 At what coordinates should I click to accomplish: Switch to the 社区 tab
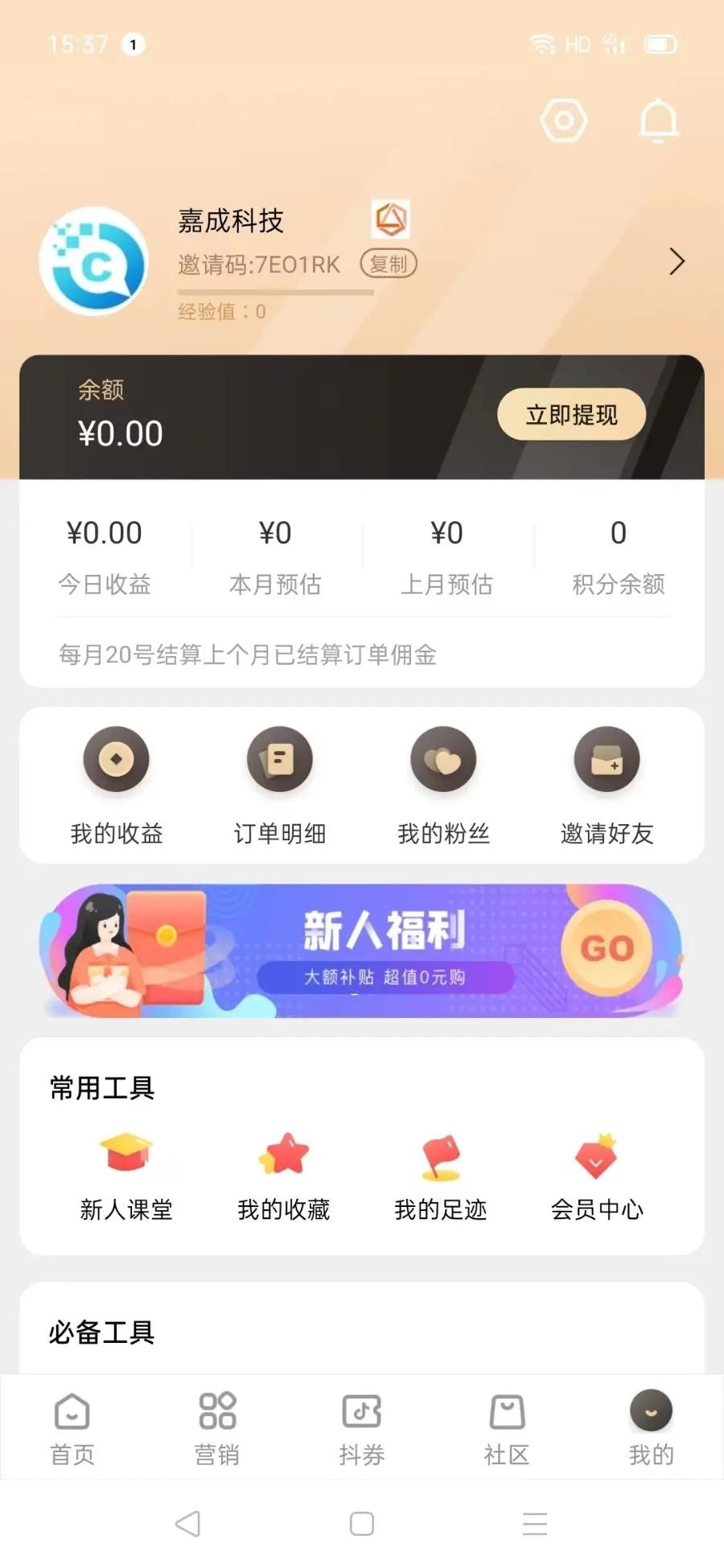coord(507,1429)
